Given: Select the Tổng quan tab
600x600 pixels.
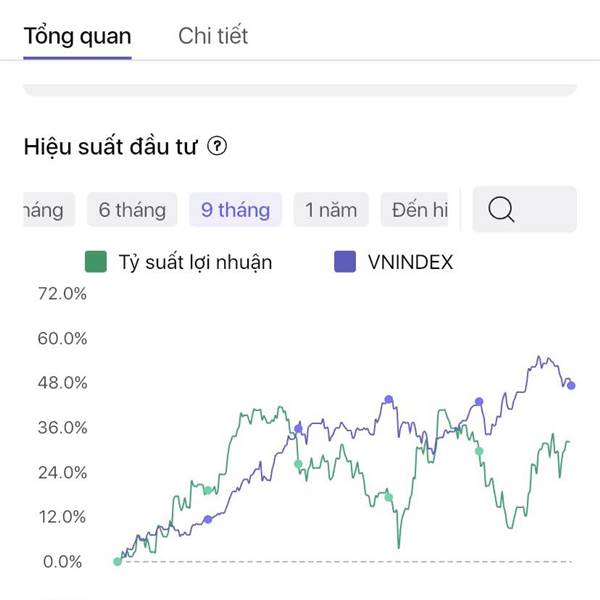Looking at the screenshot, I should click(x=77, y=37).
